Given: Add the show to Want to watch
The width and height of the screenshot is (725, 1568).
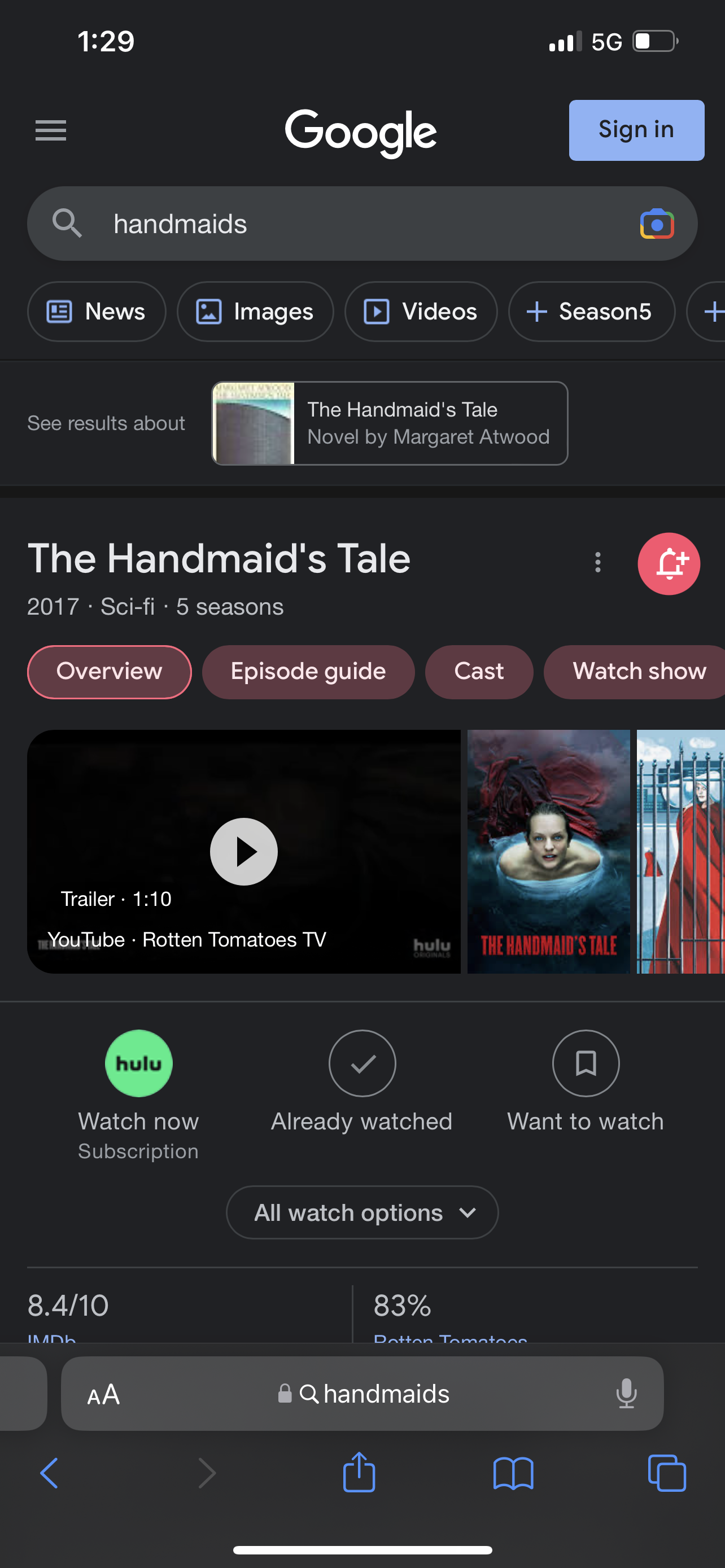Looking at the screenshot, I should click(586, 1064).
